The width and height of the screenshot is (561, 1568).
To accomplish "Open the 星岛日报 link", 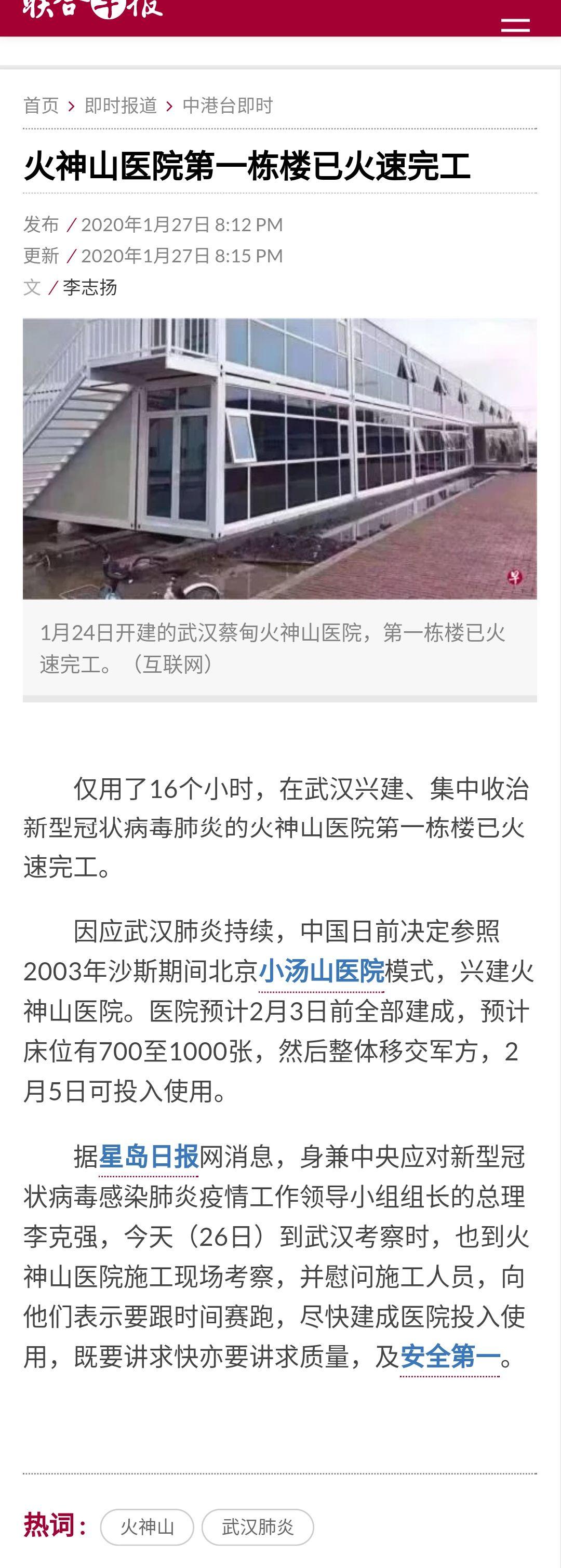I will click(x=149, y=1157).
